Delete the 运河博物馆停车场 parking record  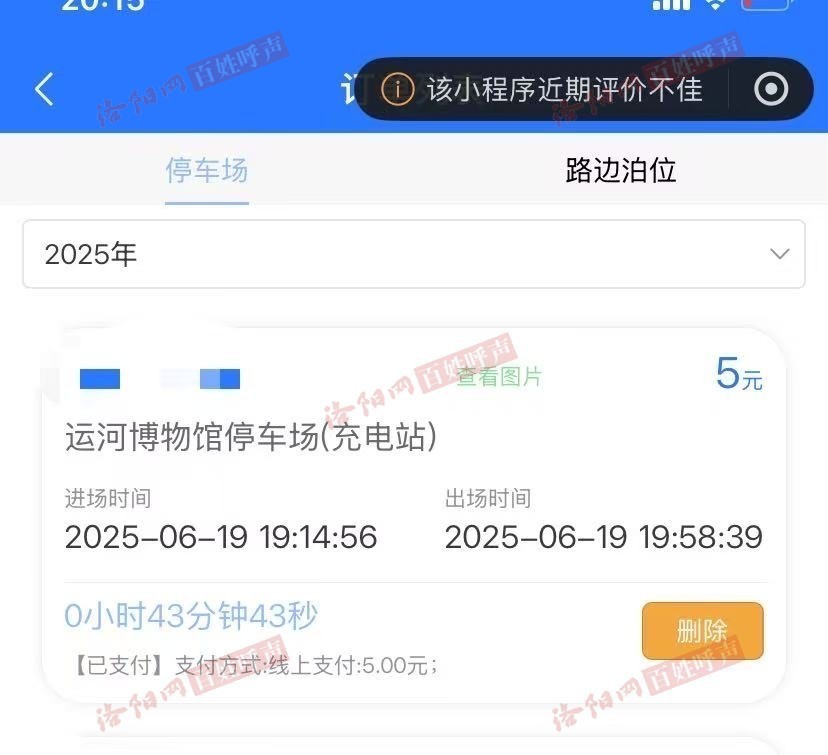[702, 631]
